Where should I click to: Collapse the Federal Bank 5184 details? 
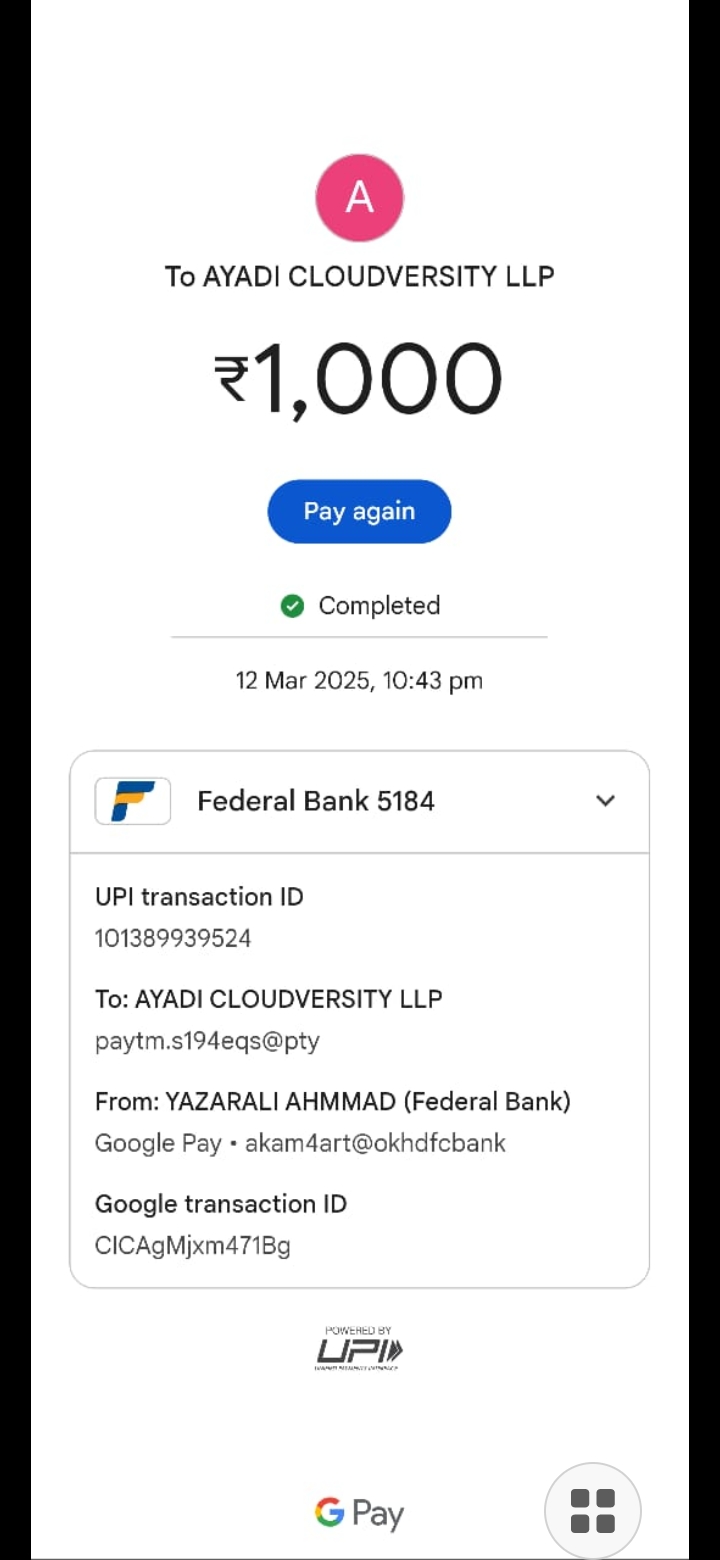click(x=605, y=801)
